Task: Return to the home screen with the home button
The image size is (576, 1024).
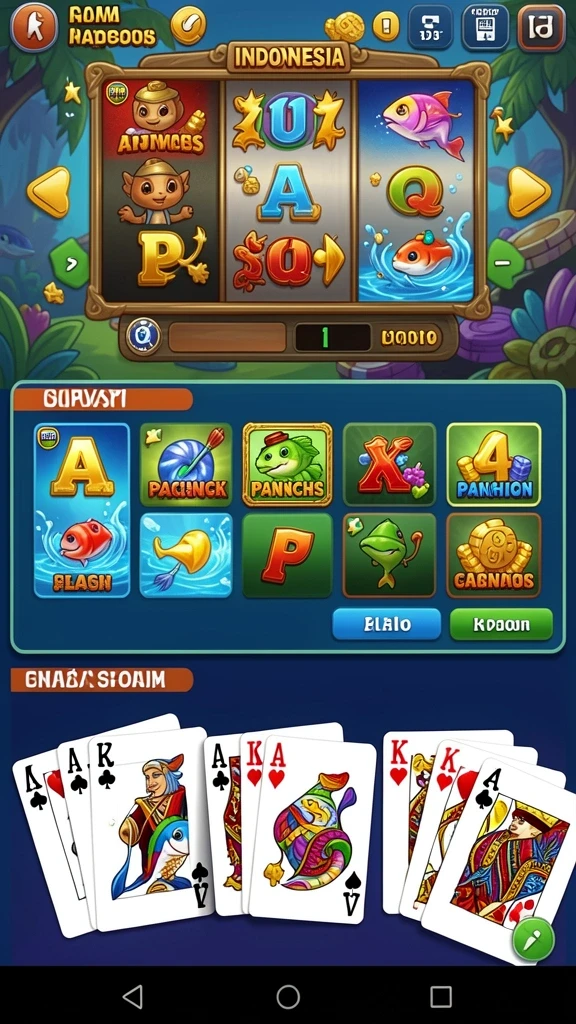Action: [x=288, y=997]
